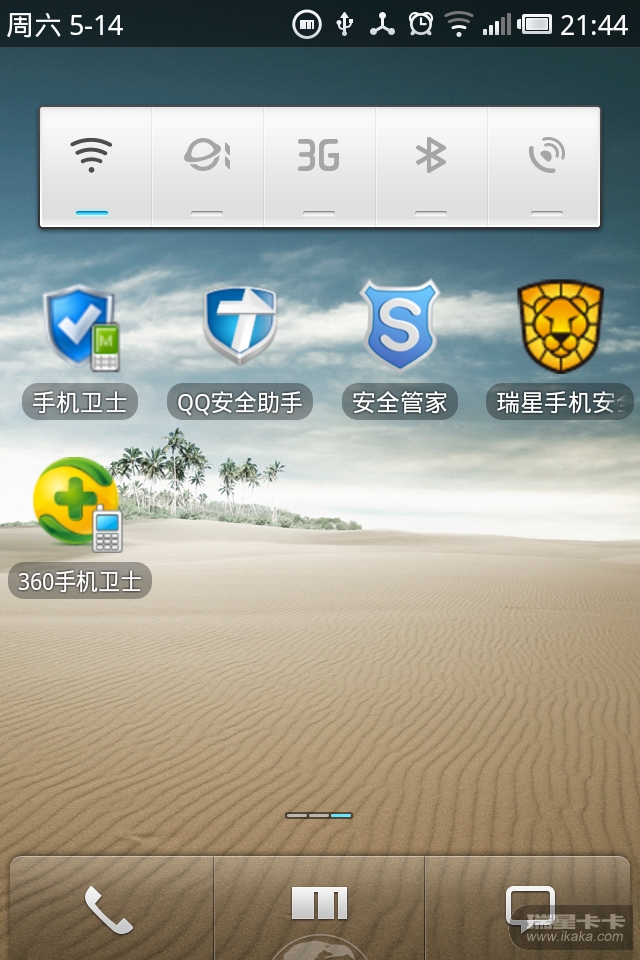Toggle the sync switch in the widget
The height and width of the screenshot is (960, 640).
tap(545, 166)
